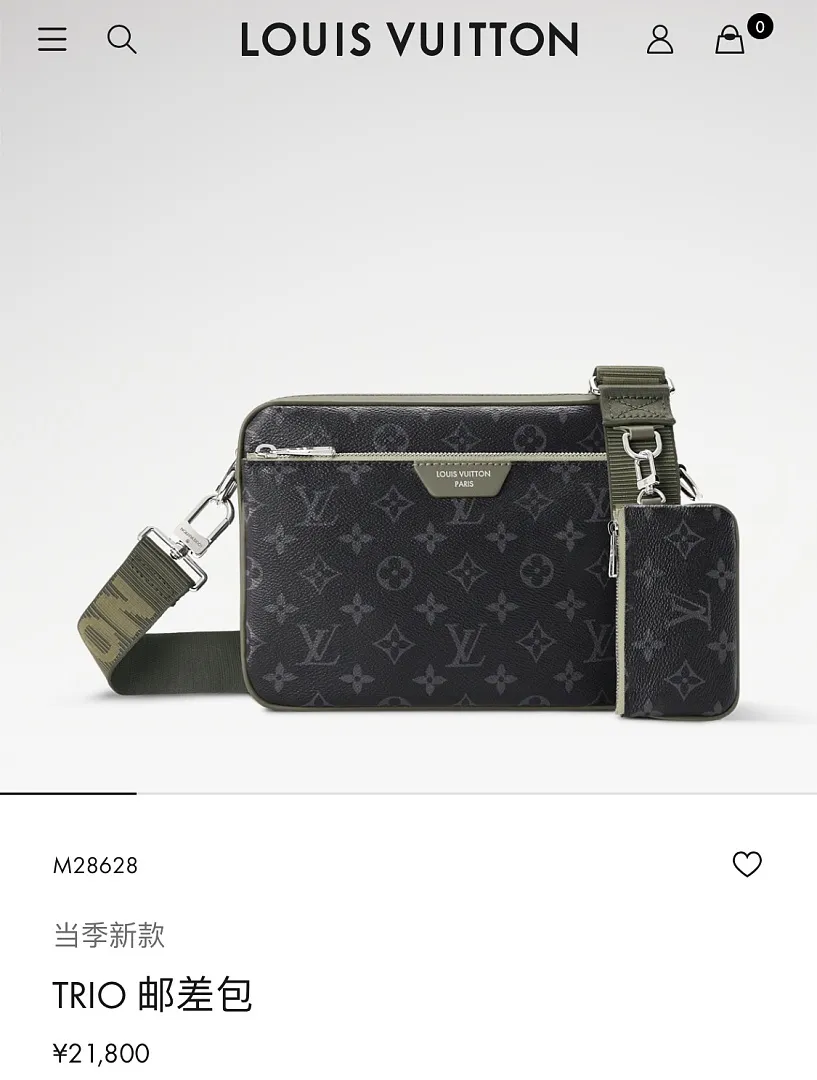Open the hamburger menu
817x1080 pixels.
coord(52,39)
